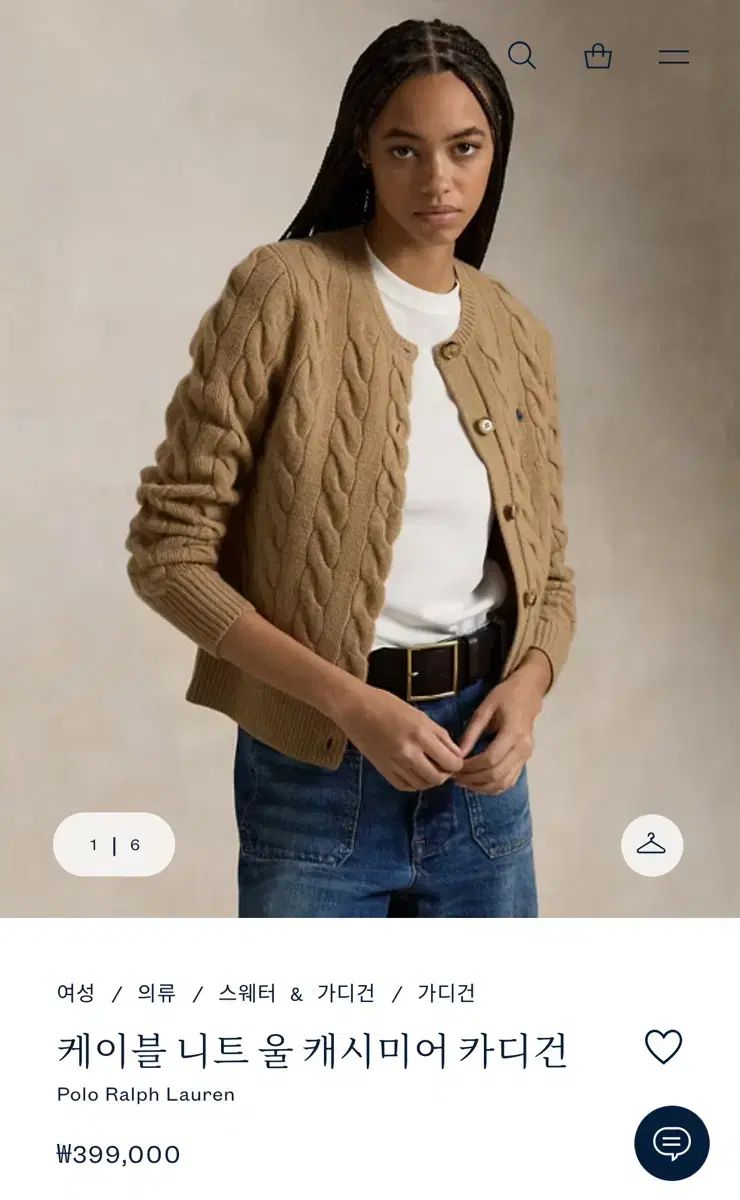Open the shopping bag

coord(598,56)
